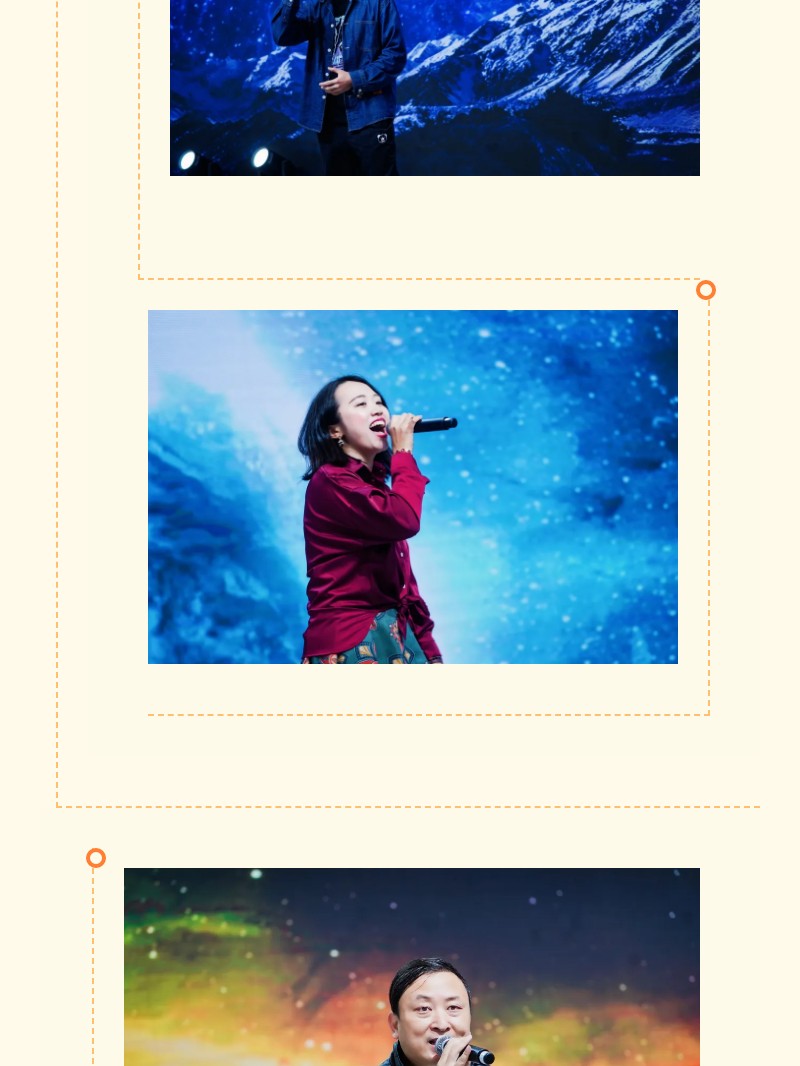Enlarge the photo of the man singing with microphone
This screenshot has width=800, height=1066.
(411, 966)
